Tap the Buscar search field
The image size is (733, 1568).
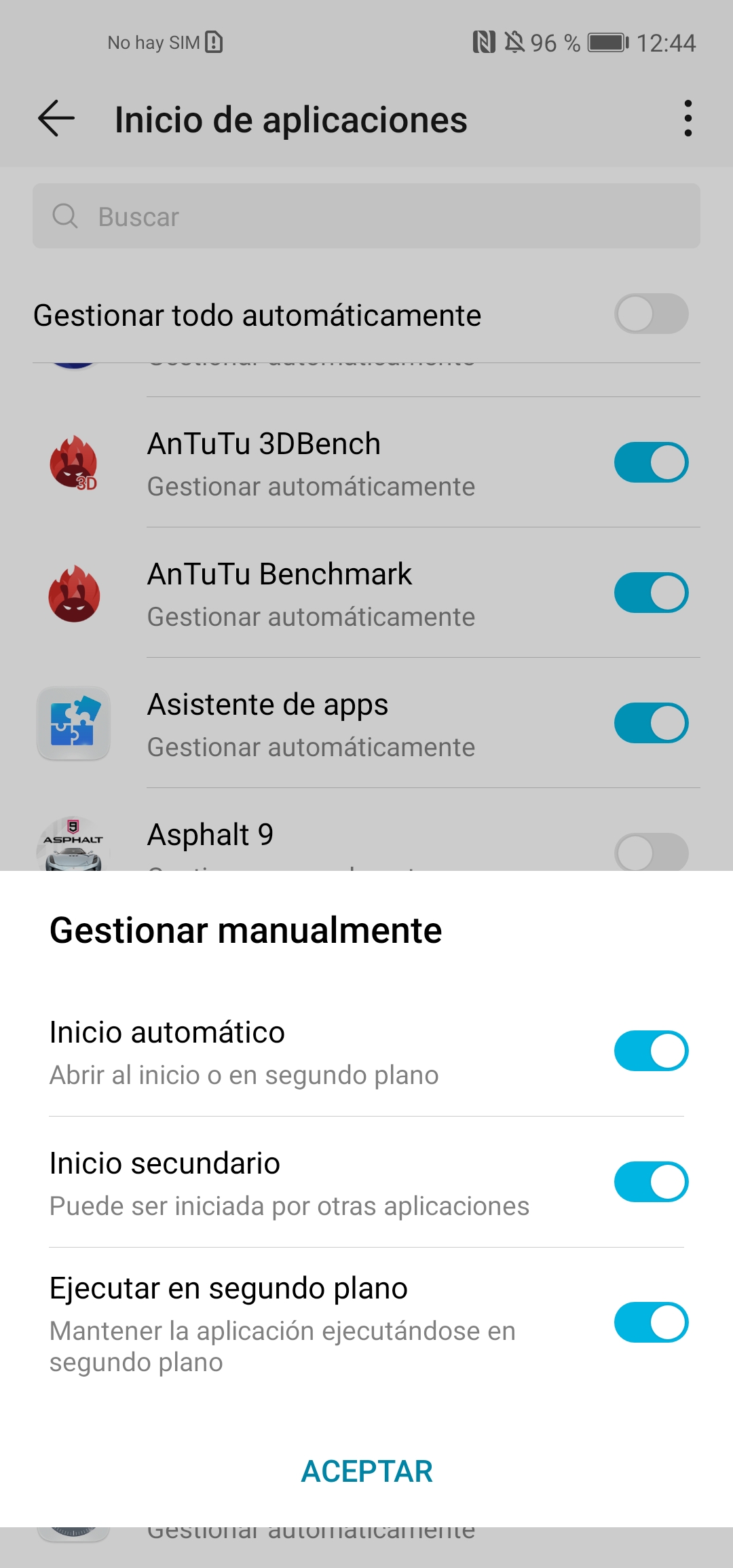point(366,217)
